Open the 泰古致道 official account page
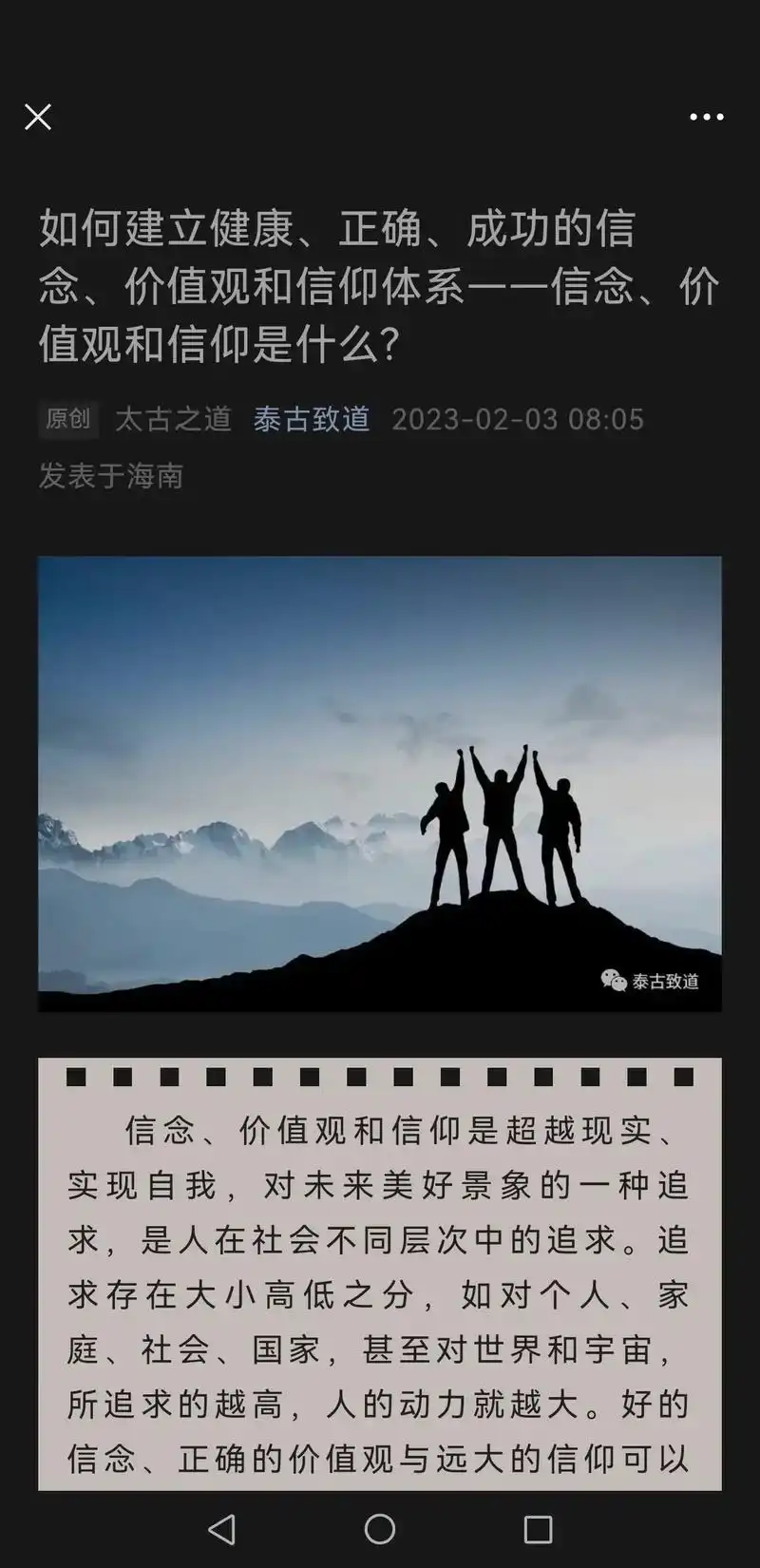 click(x=311, y=418)
